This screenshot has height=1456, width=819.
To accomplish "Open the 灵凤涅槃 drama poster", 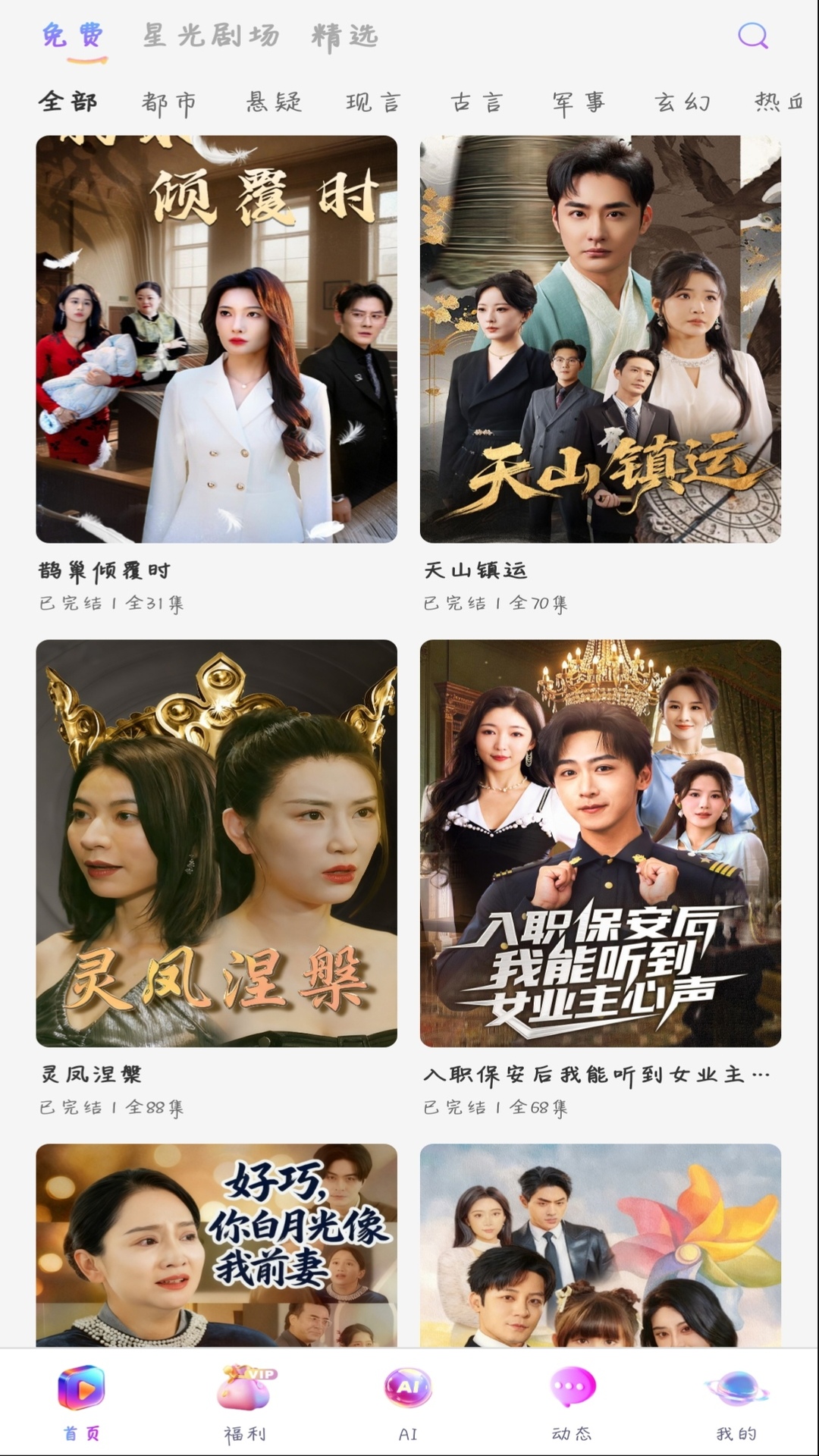I will point(218,842).
